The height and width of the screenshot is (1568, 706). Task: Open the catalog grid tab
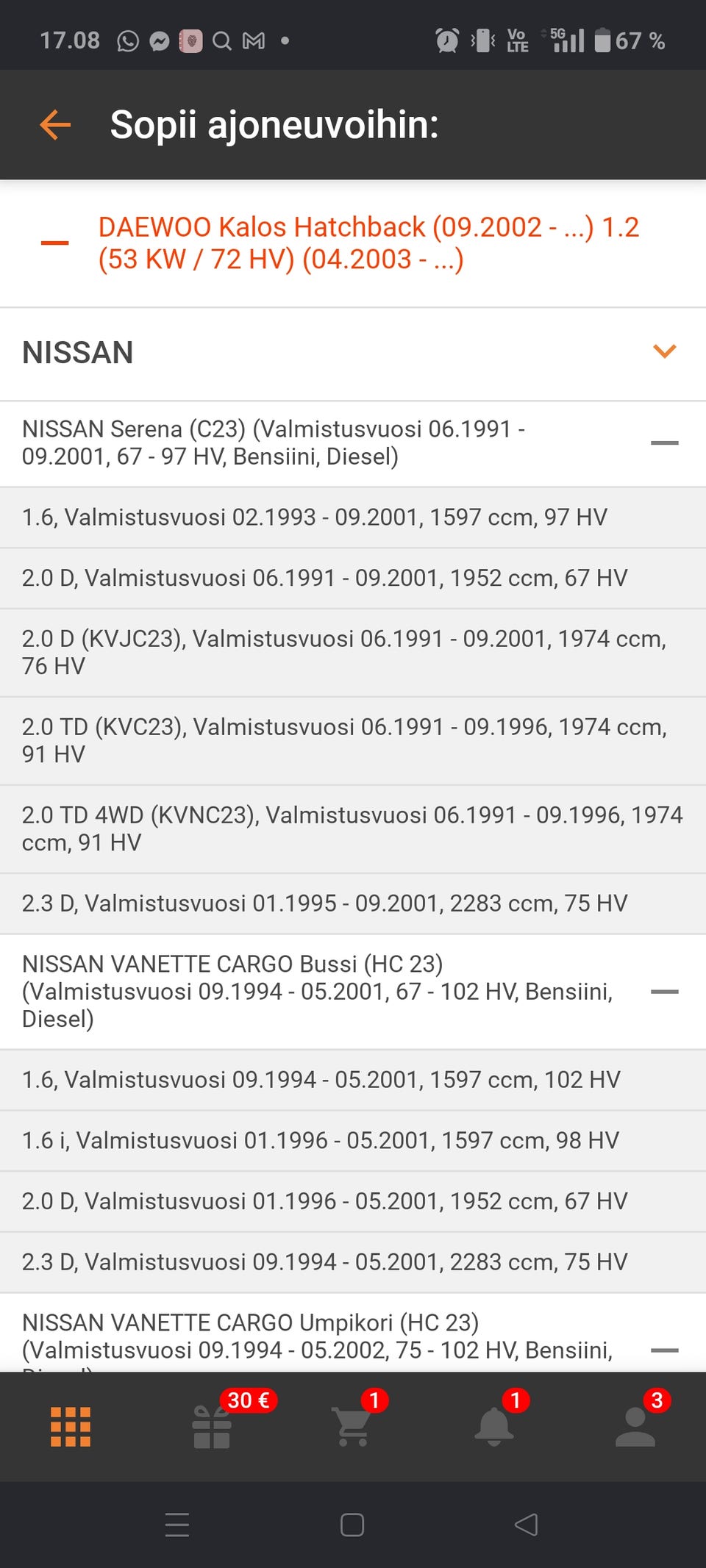pyautogui.click(x=71, y=1427)
